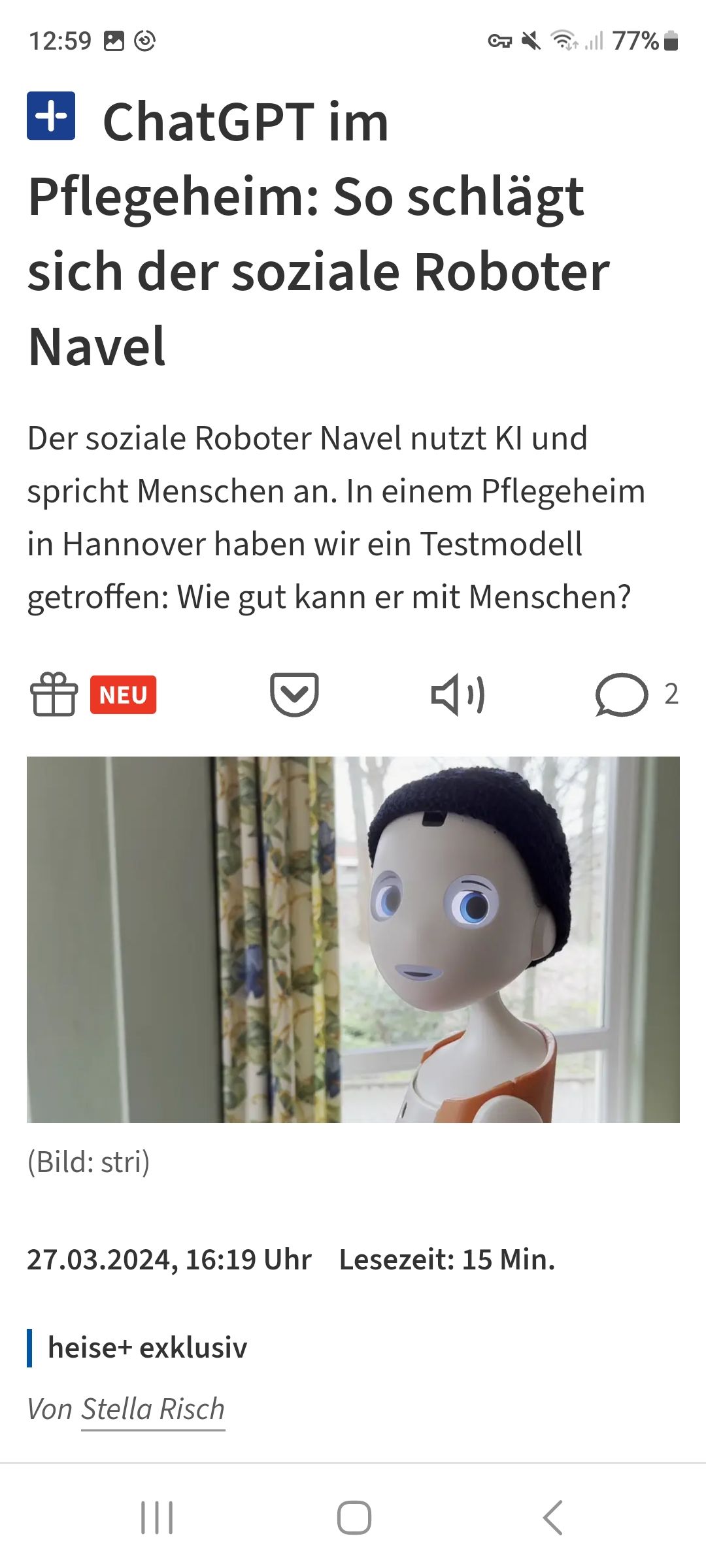Viewport: 706px width, 1568px height.
Task: Go back with the system back button
Action: click(552, 1517)
